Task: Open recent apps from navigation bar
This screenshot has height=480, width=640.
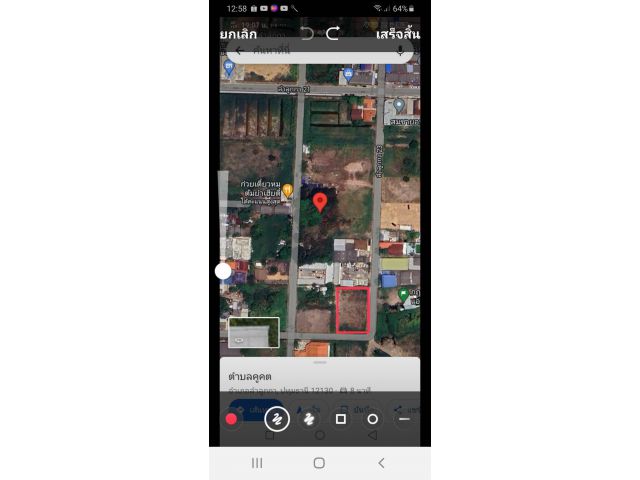Action: [257, 463]
